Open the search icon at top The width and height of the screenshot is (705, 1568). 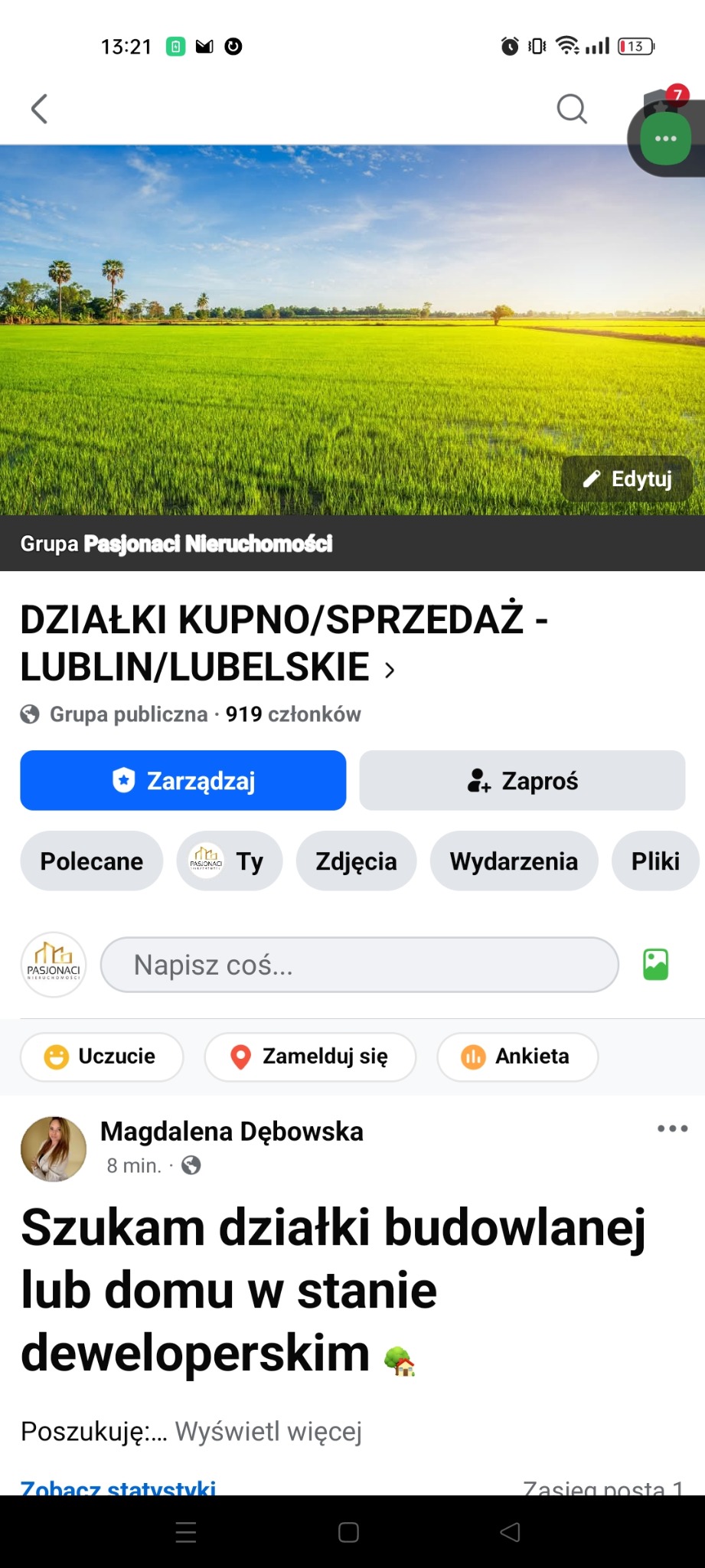572,109
